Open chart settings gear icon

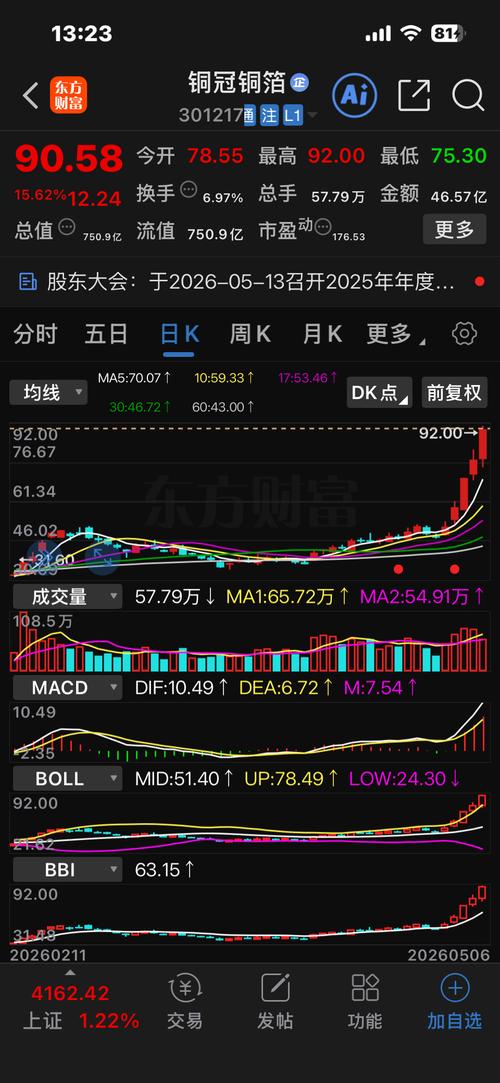point(464,334)
